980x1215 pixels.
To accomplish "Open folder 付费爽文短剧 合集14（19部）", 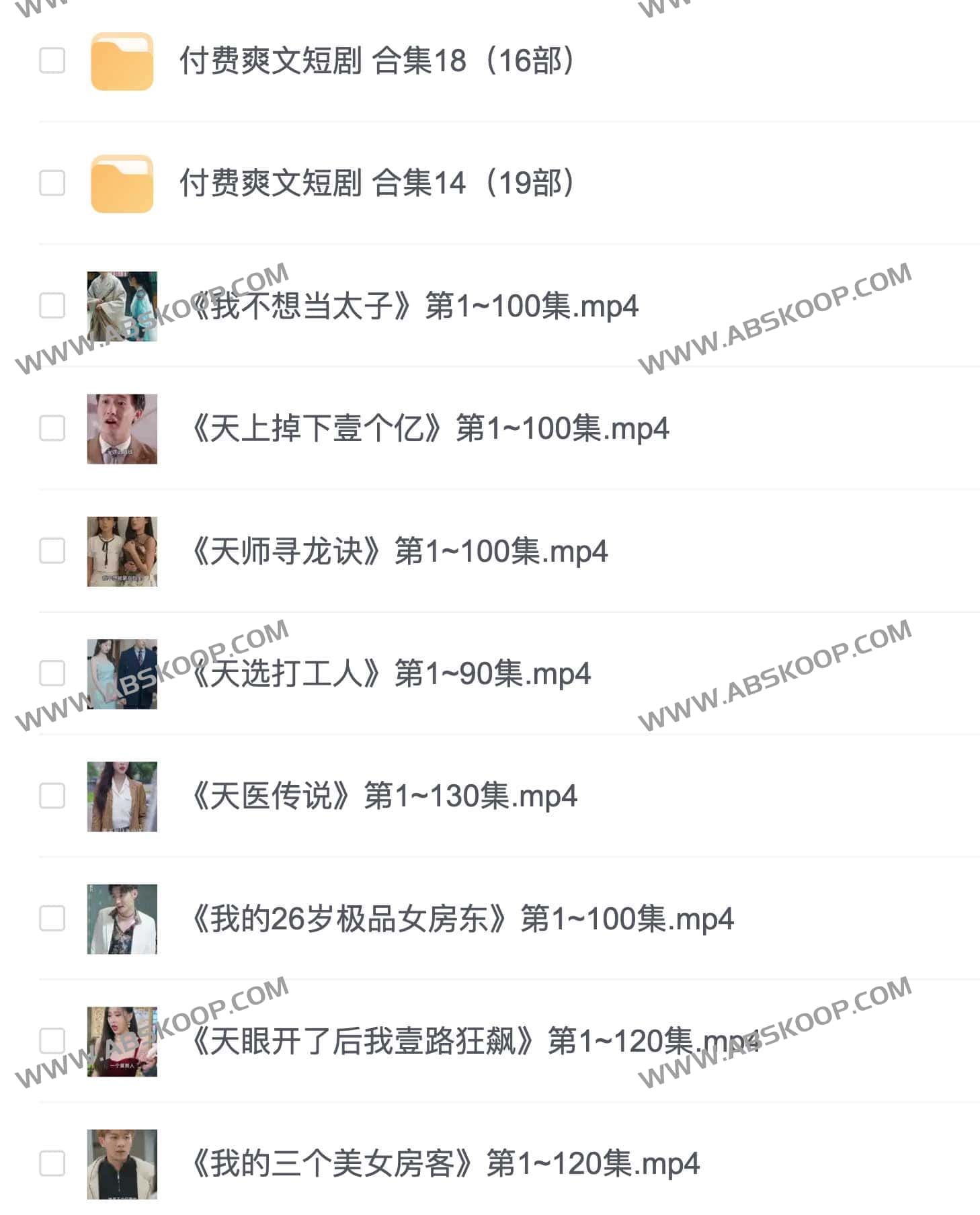I will [376, 183].
